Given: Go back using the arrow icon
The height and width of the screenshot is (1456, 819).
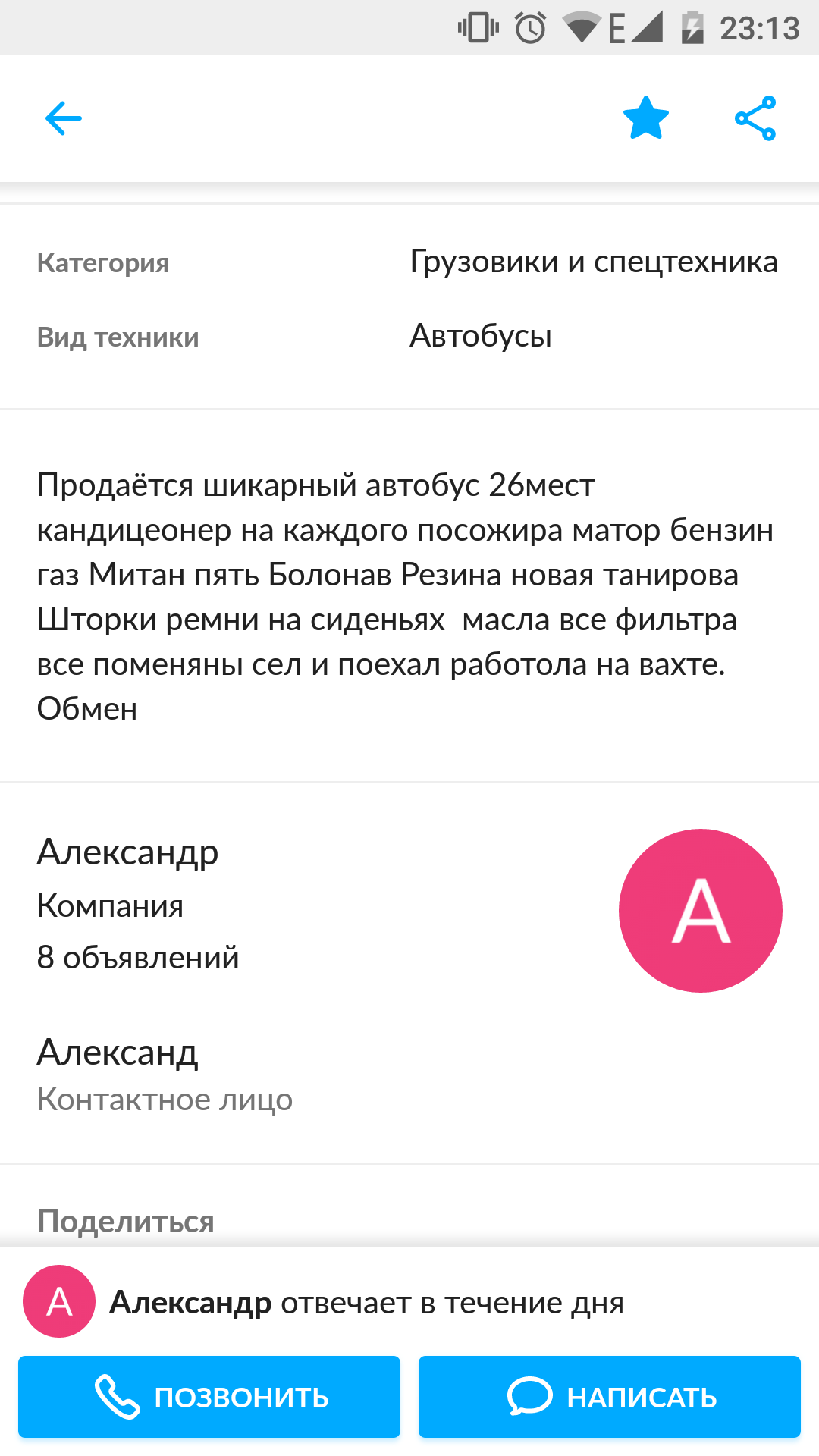Looking at the screenshot, I should tap(64, 118).
